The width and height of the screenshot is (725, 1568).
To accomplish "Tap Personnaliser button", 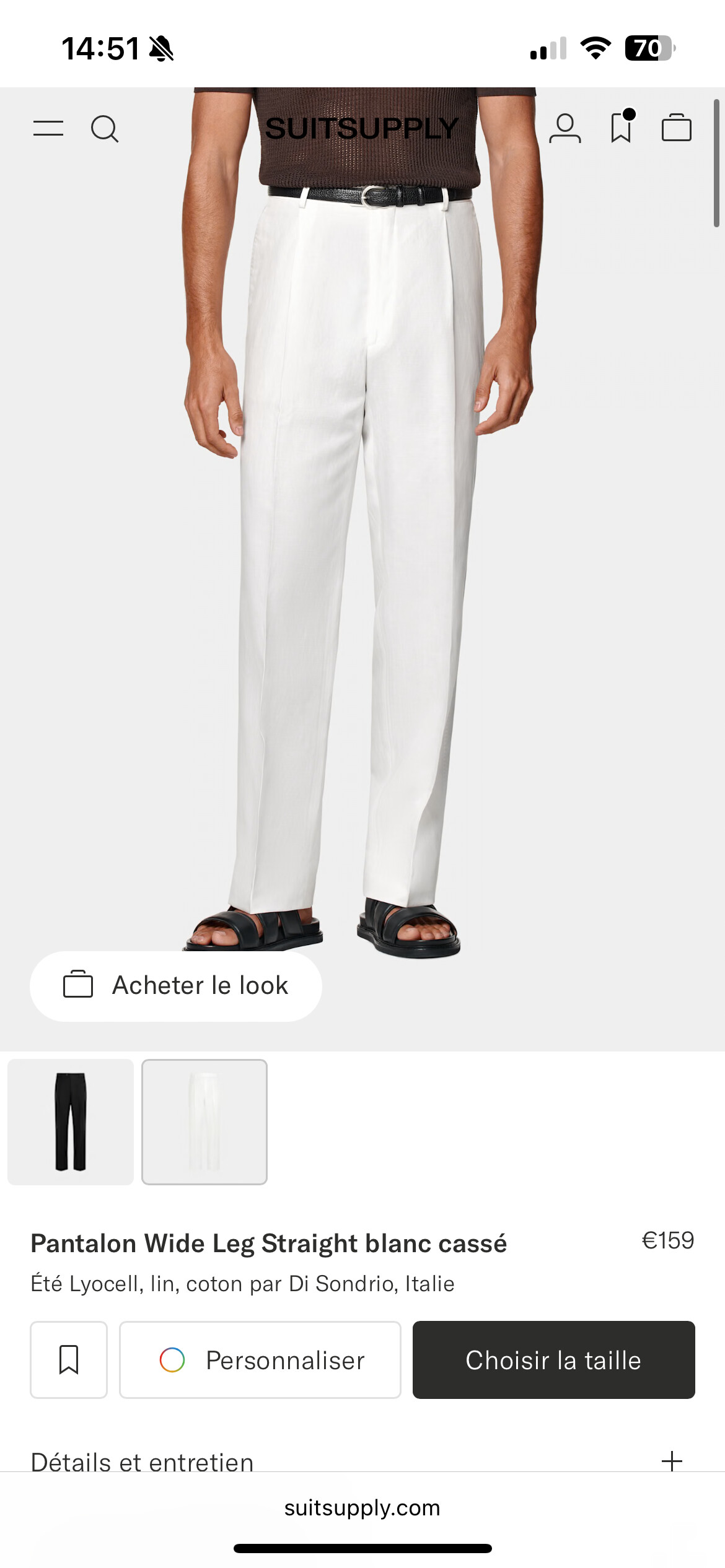I will [260, 1359].
